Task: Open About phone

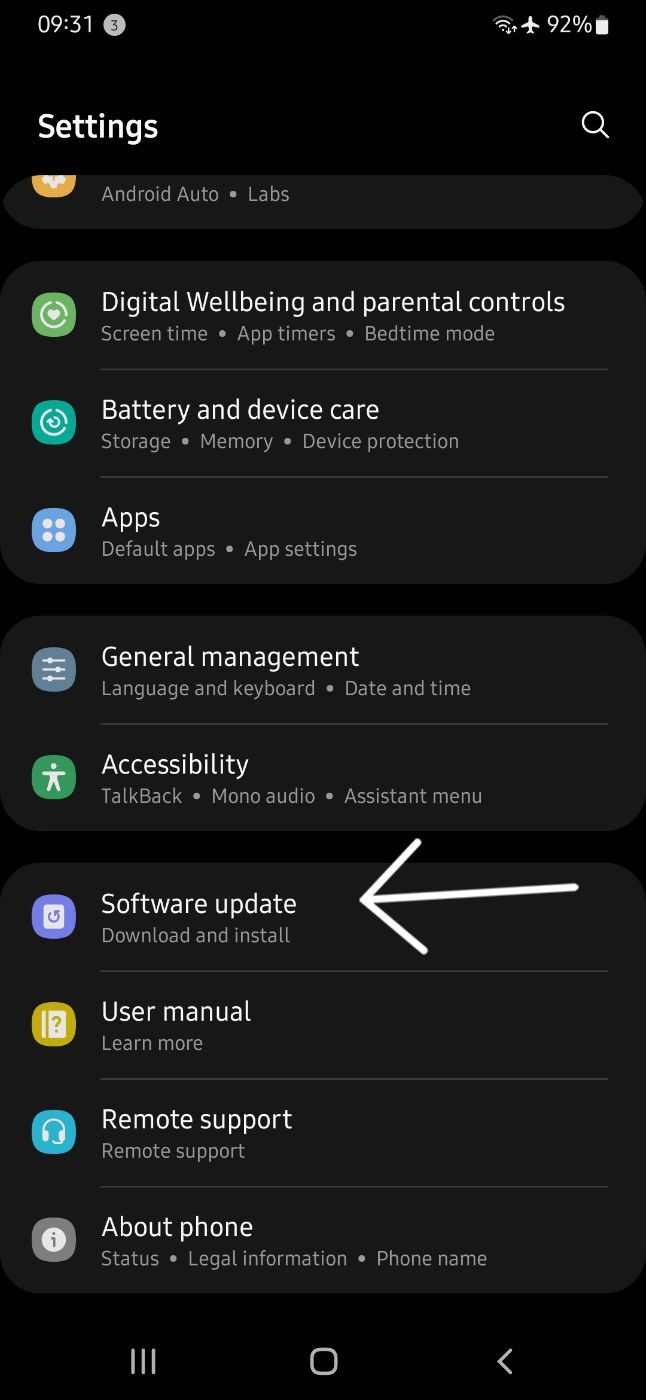Action: [323, 1241]
